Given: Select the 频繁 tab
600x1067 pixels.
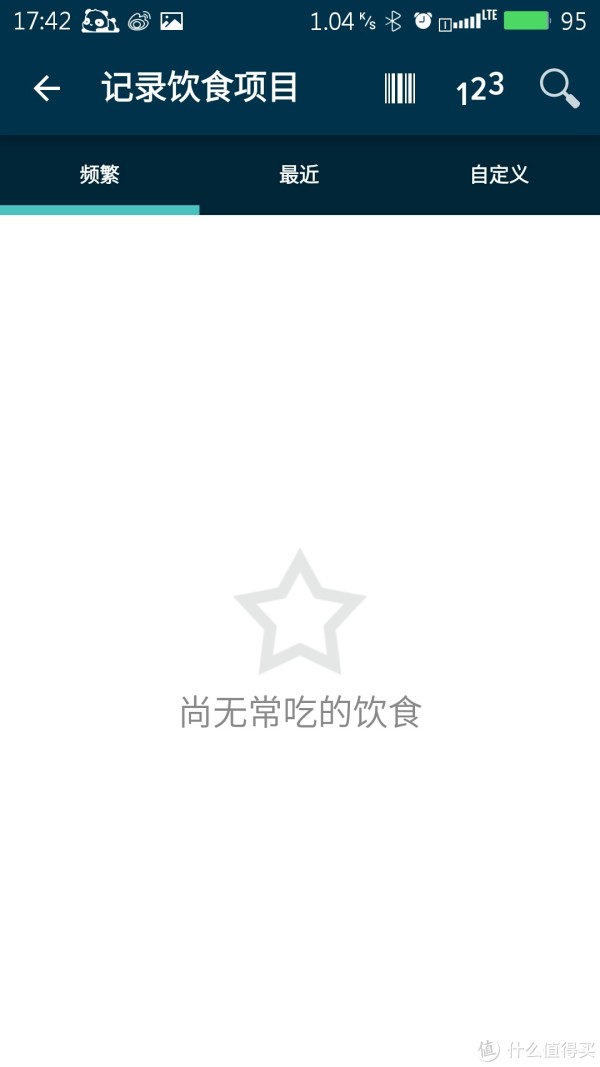Looking at the screenshot, I should tap(100, 175).
